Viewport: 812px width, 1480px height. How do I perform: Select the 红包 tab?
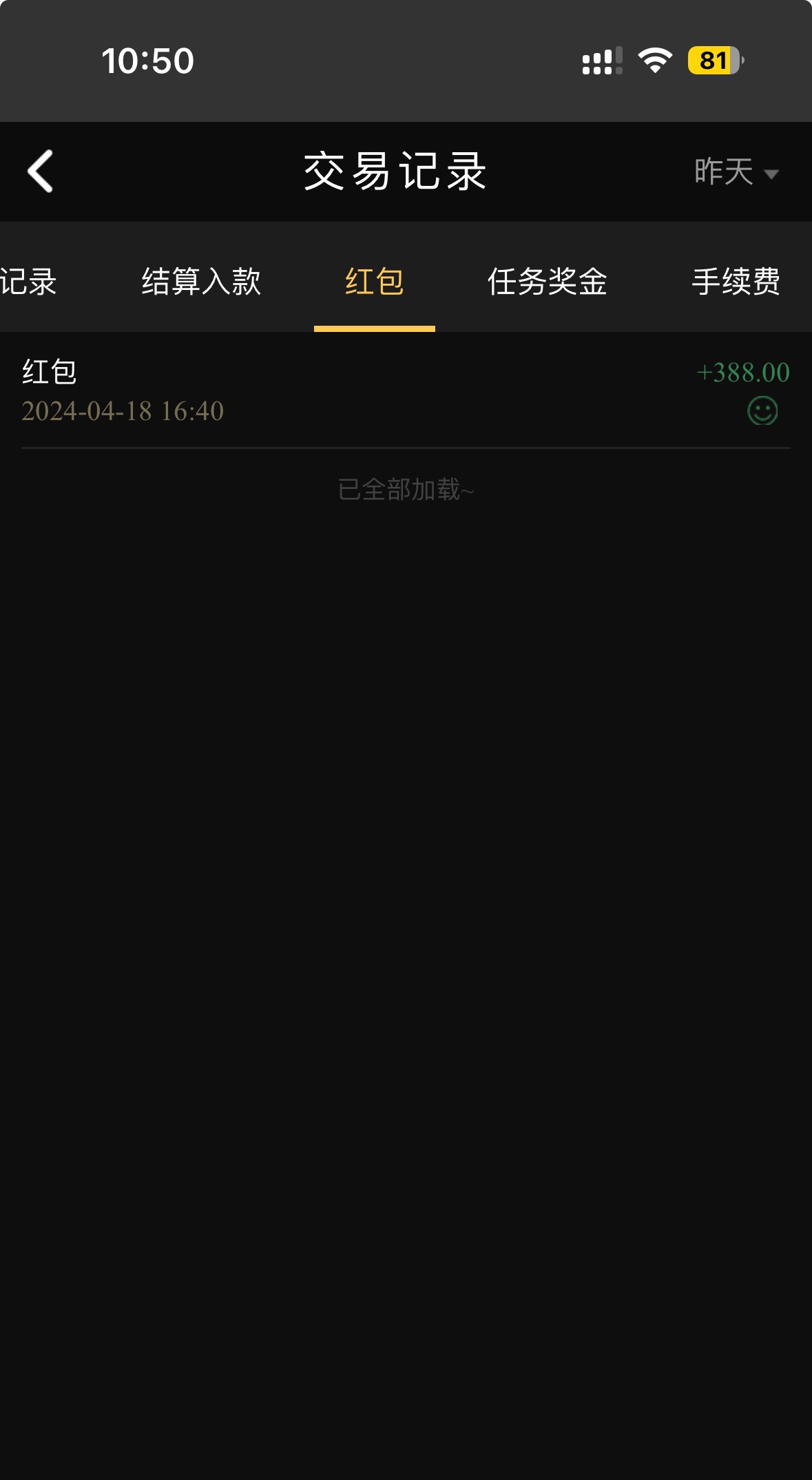(374, 282)
